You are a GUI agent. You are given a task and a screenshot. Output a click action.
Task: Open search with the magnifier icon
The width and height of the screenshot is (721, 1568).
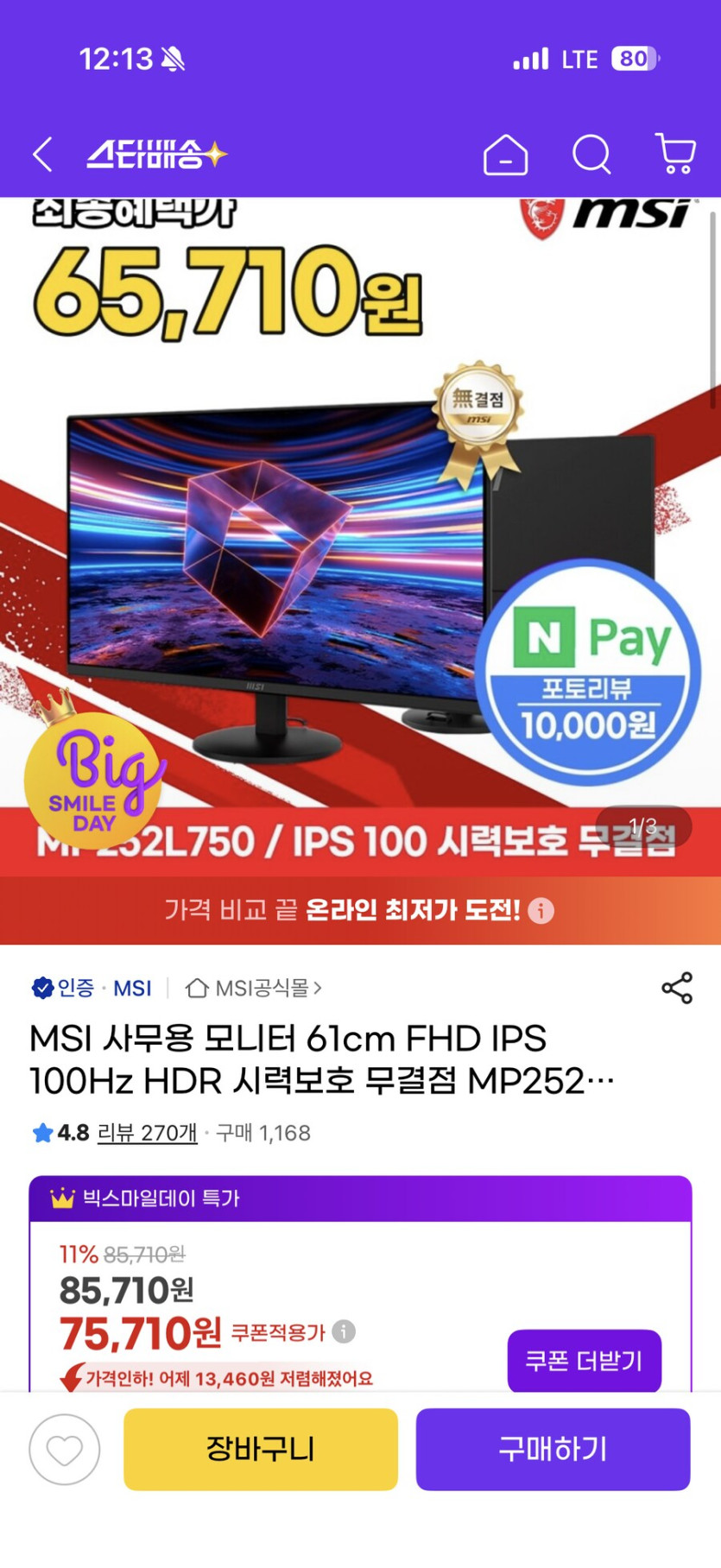pyautogui.click(x=592, y=155)
